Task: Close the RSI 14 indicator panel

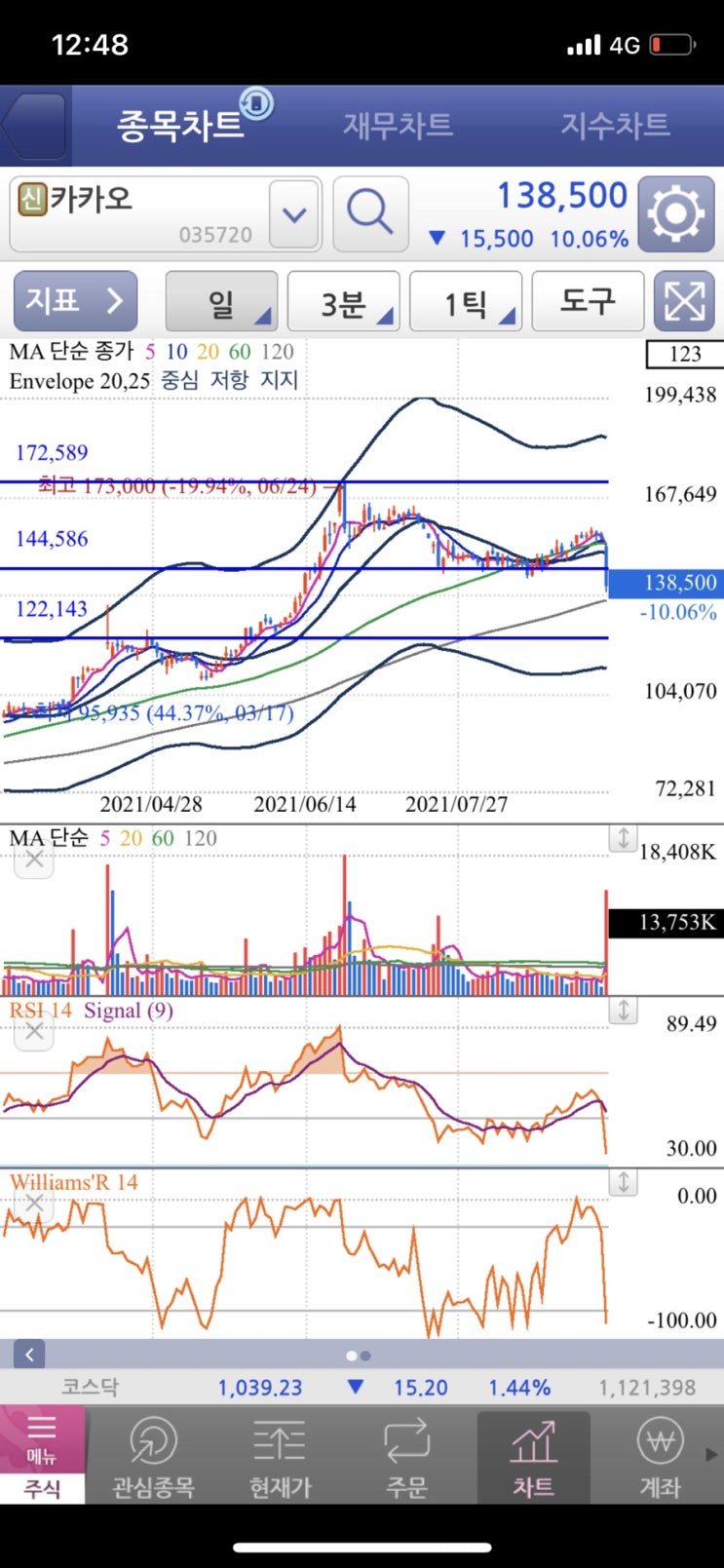Action: 34,1030
